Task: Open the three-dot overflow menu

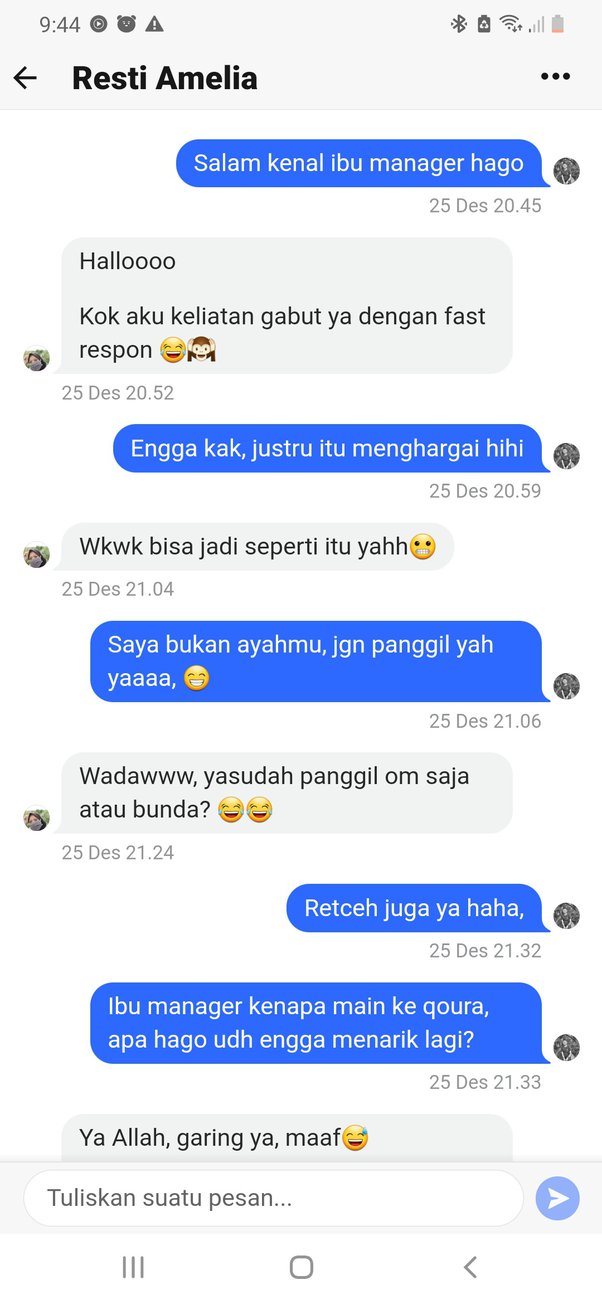Action: point(555,77)
